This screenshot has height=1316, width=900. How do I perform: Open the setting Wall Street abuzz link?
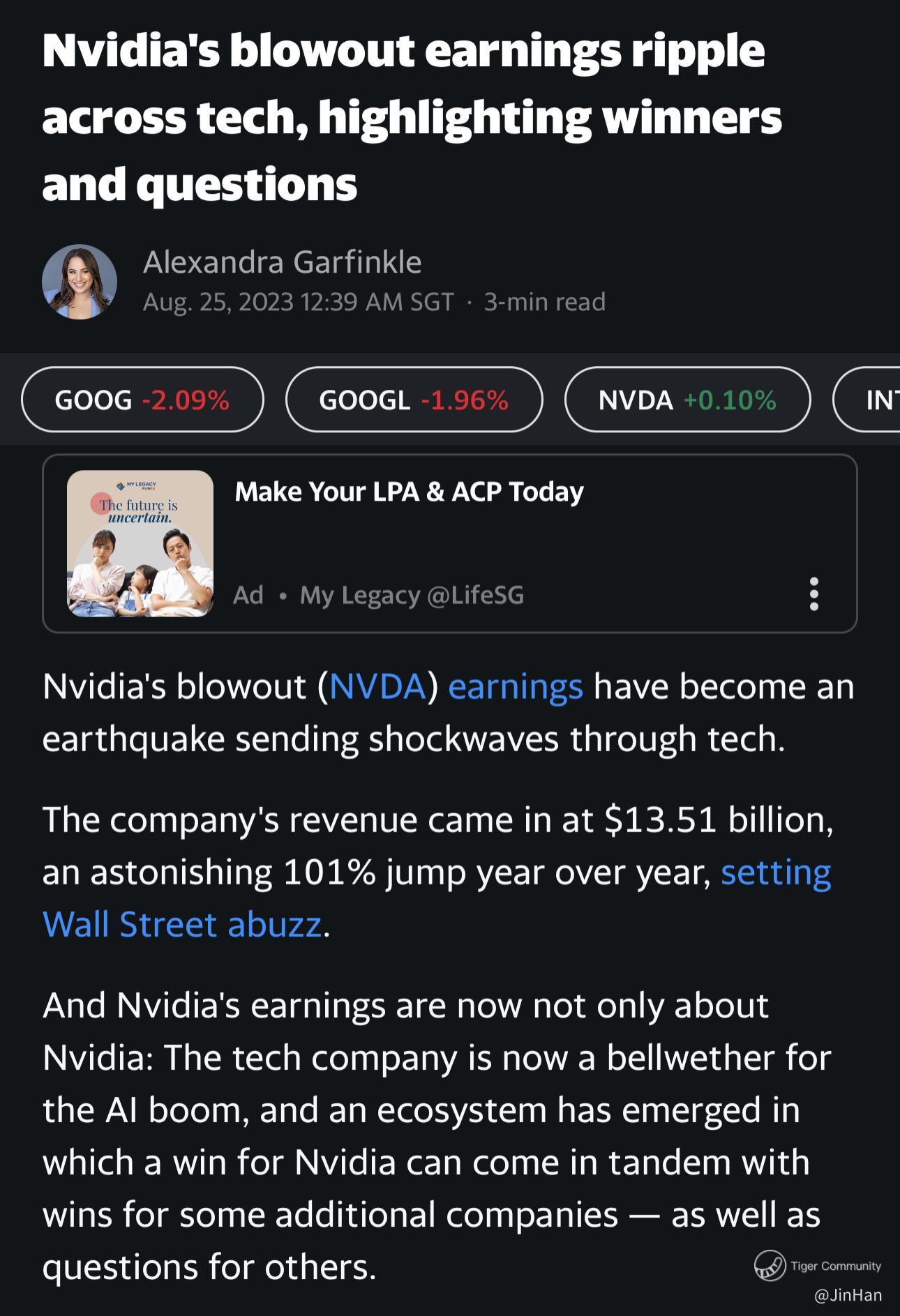coord(774,873)
